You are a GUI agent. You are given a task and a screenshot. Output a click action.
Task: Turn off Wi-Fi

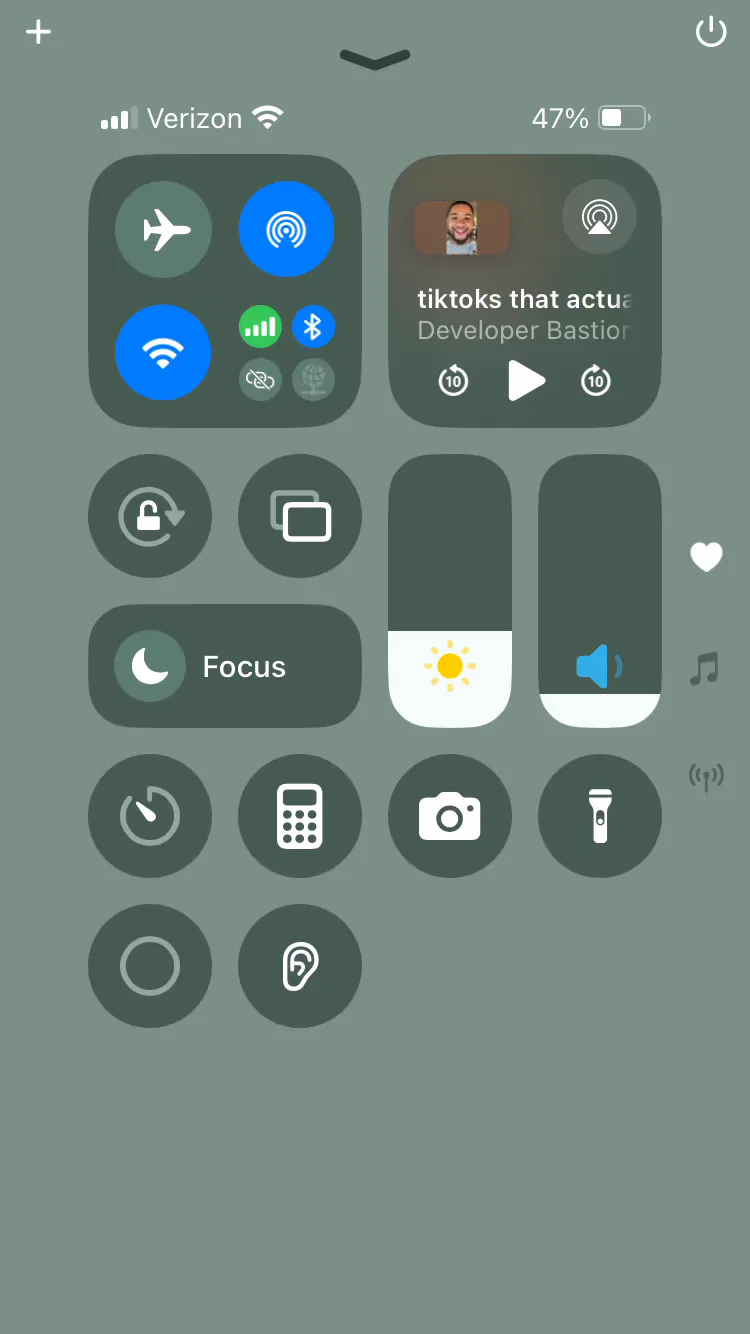click(163, 352)
